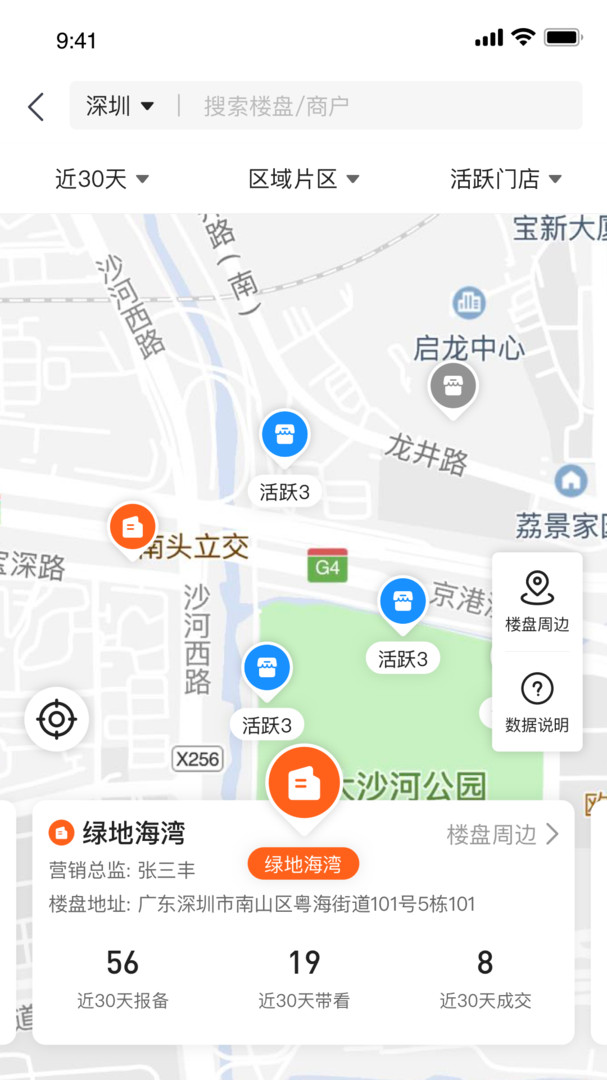This screenshot has height=1080, width=607.
Task: Open the 深圳 city dropdown
Action: (120, 106)
